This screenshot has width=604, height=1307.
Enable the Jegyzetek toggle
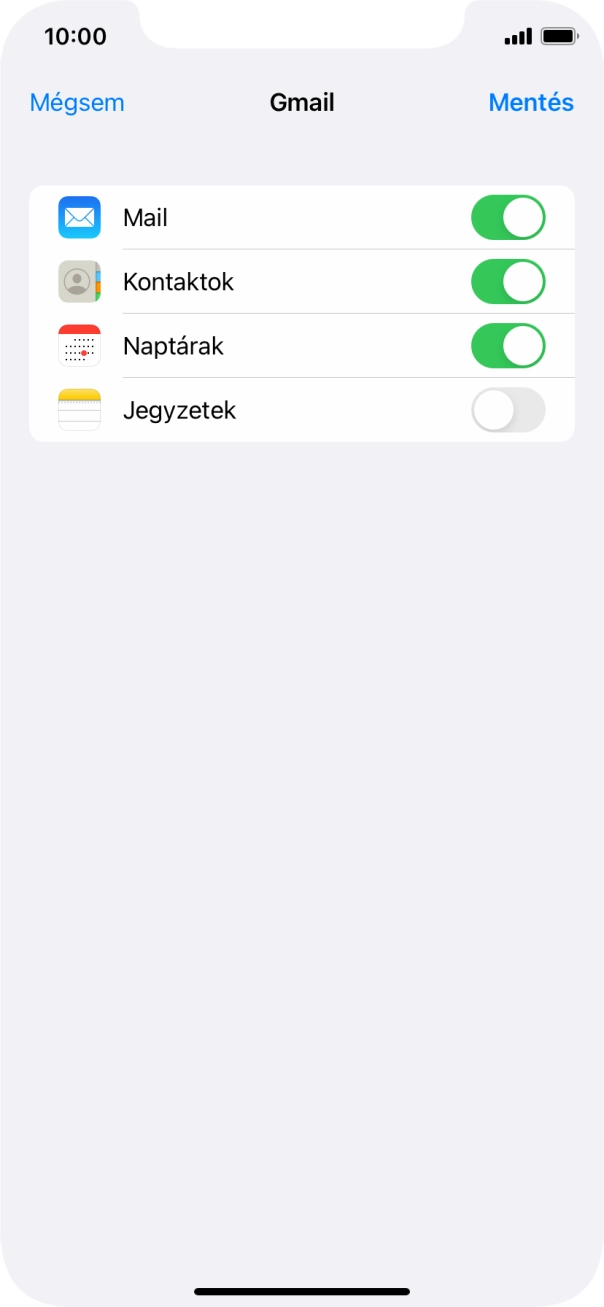pyautogui.click(x=508, y=410)
